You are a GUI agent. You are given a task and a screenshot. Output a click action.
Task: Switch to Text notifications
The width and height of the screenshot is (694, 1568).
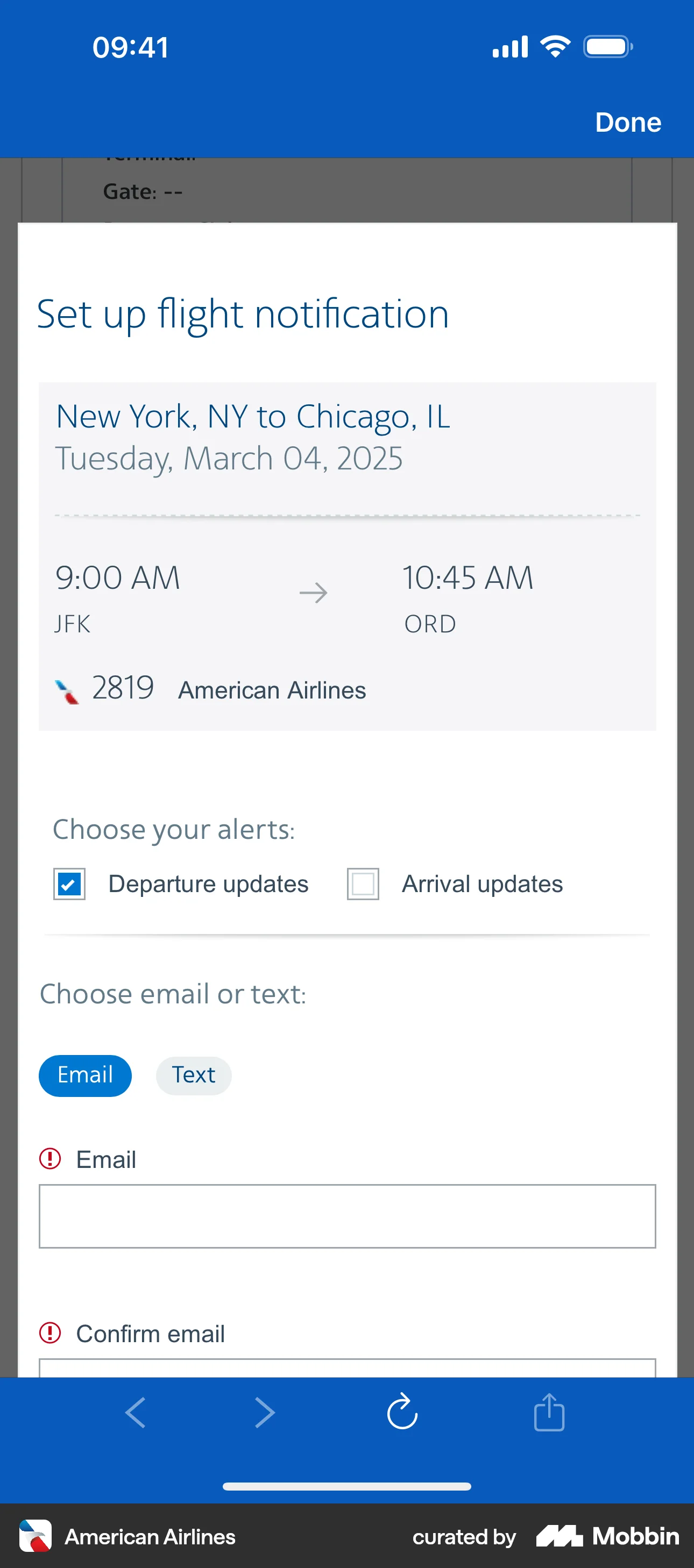(193, 1075)
